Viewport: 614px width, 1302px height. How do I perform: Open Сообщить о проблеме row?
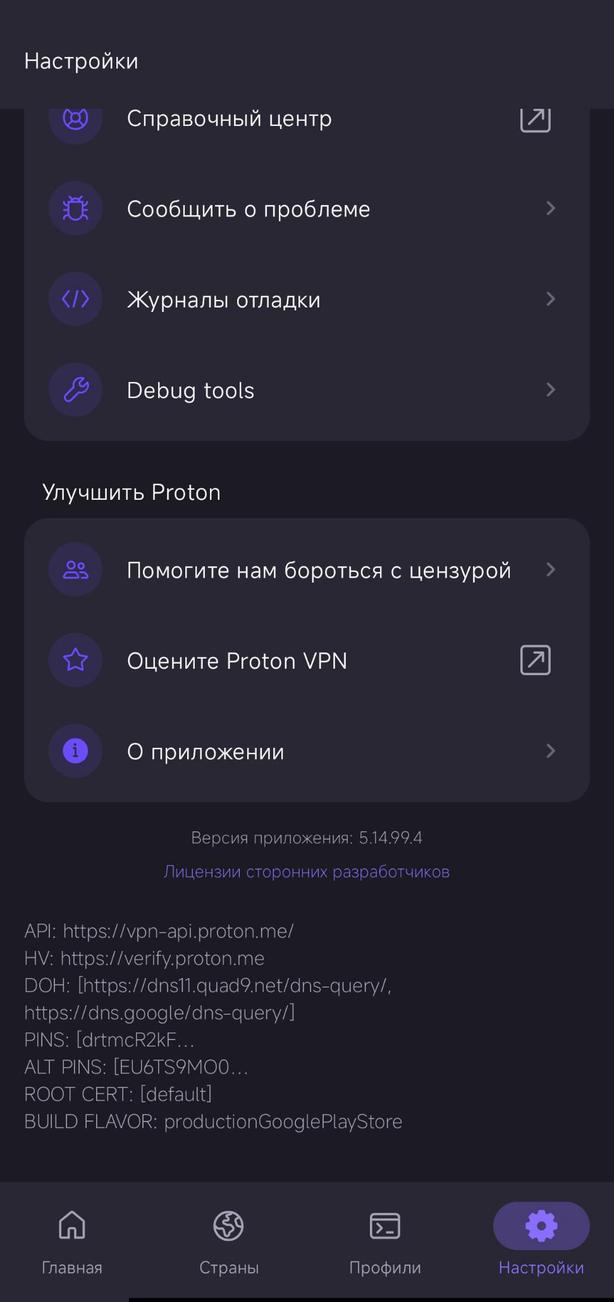306,209
